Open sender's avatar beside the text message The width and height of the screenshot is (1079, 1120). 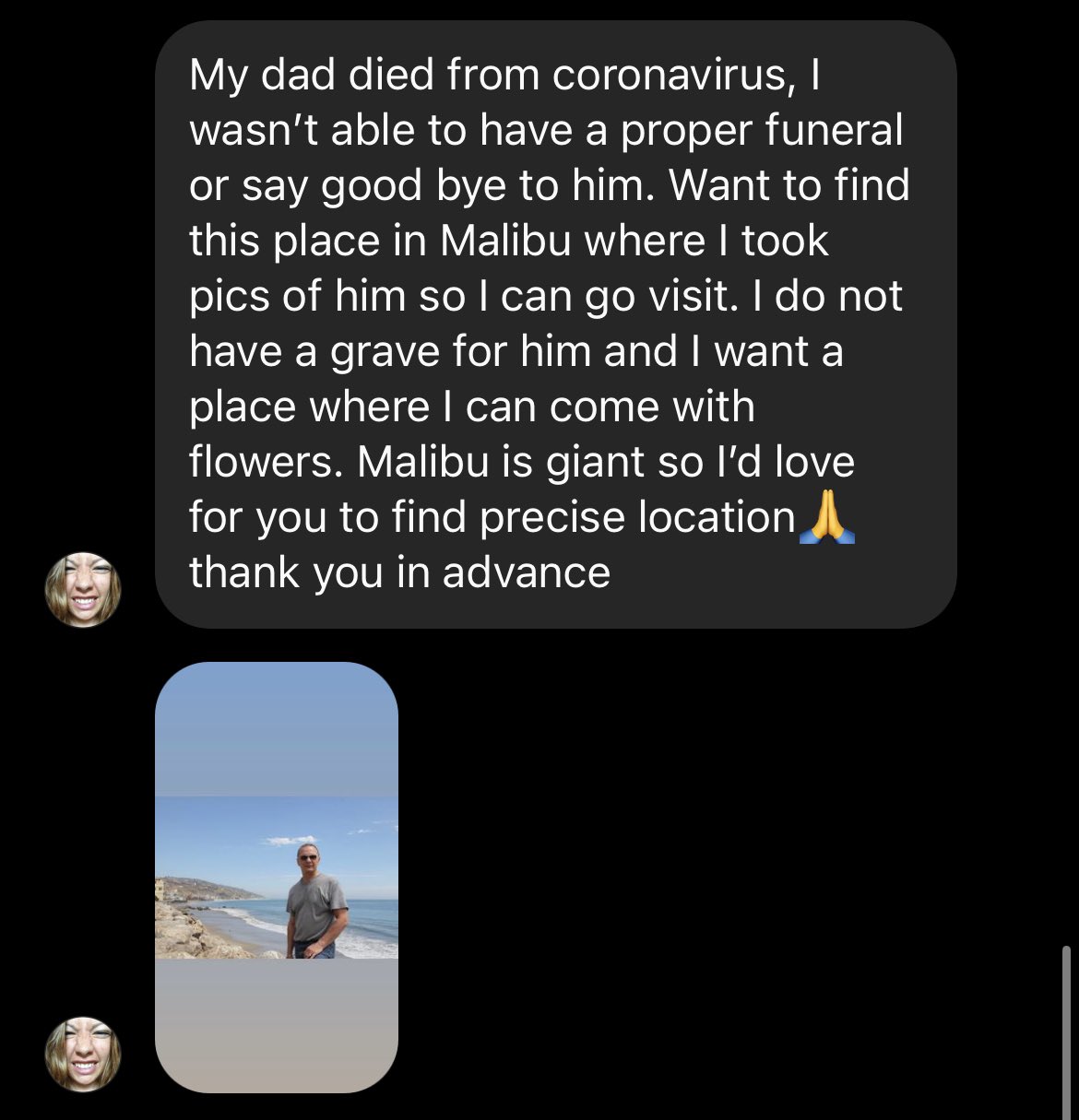coord(83,590)
